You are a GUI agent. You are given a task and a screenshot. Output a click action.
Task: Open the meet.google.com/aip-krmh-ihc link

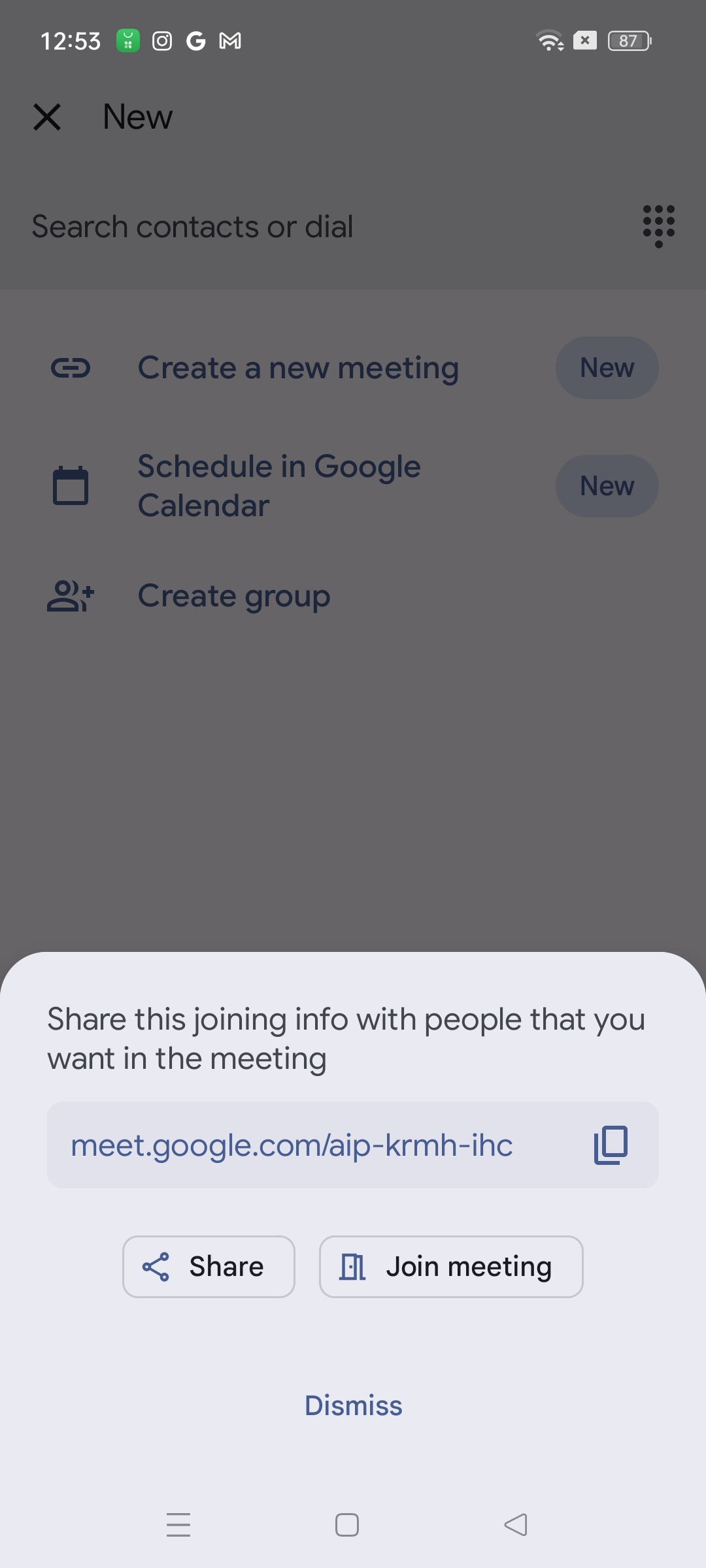(x=292, y=1145)
